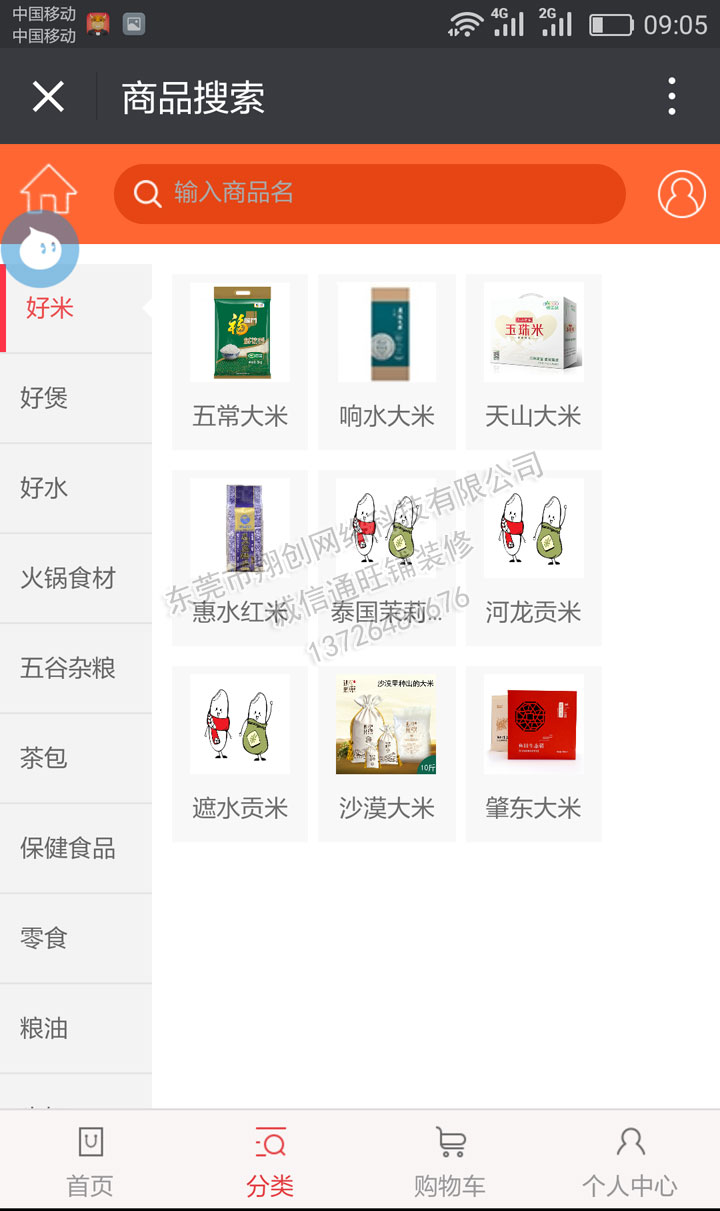Open the overflow menu with three dots
The image size is (720, 1211).
[x=671, y=96]
